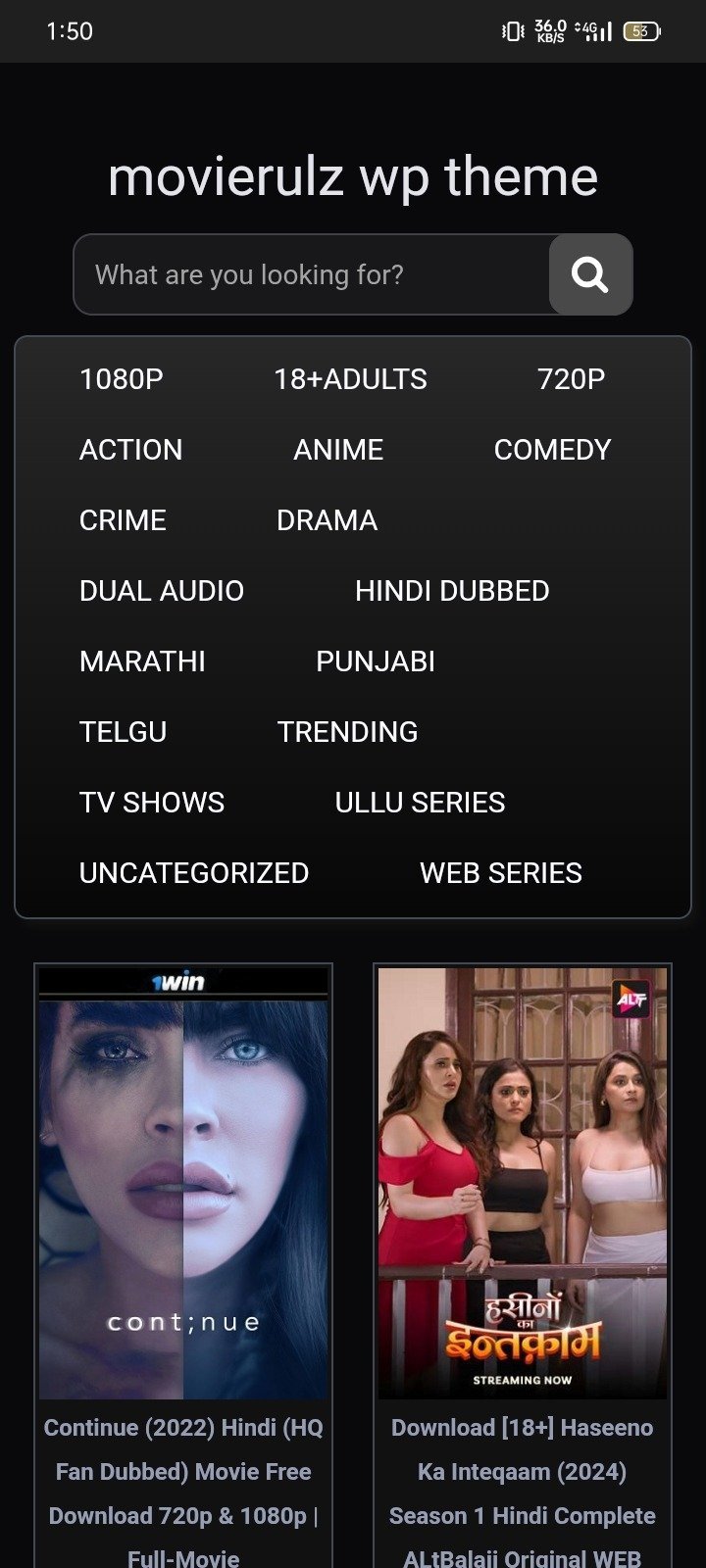This screenshot has width=706, height=1568.
Task: Select the 720P category
Action: tap(571, 379)
